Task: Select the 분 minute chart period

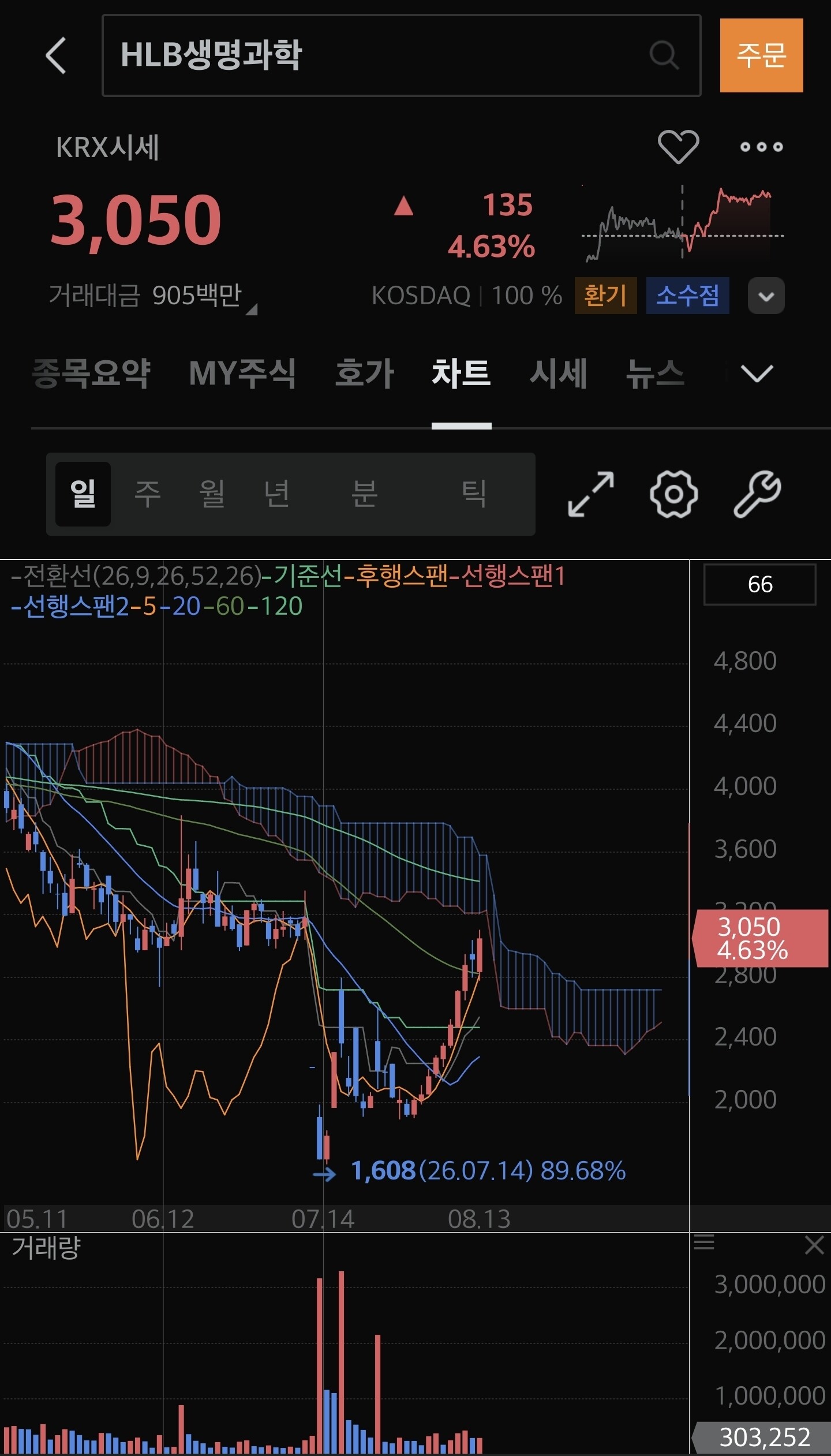Action: point(365,494)
